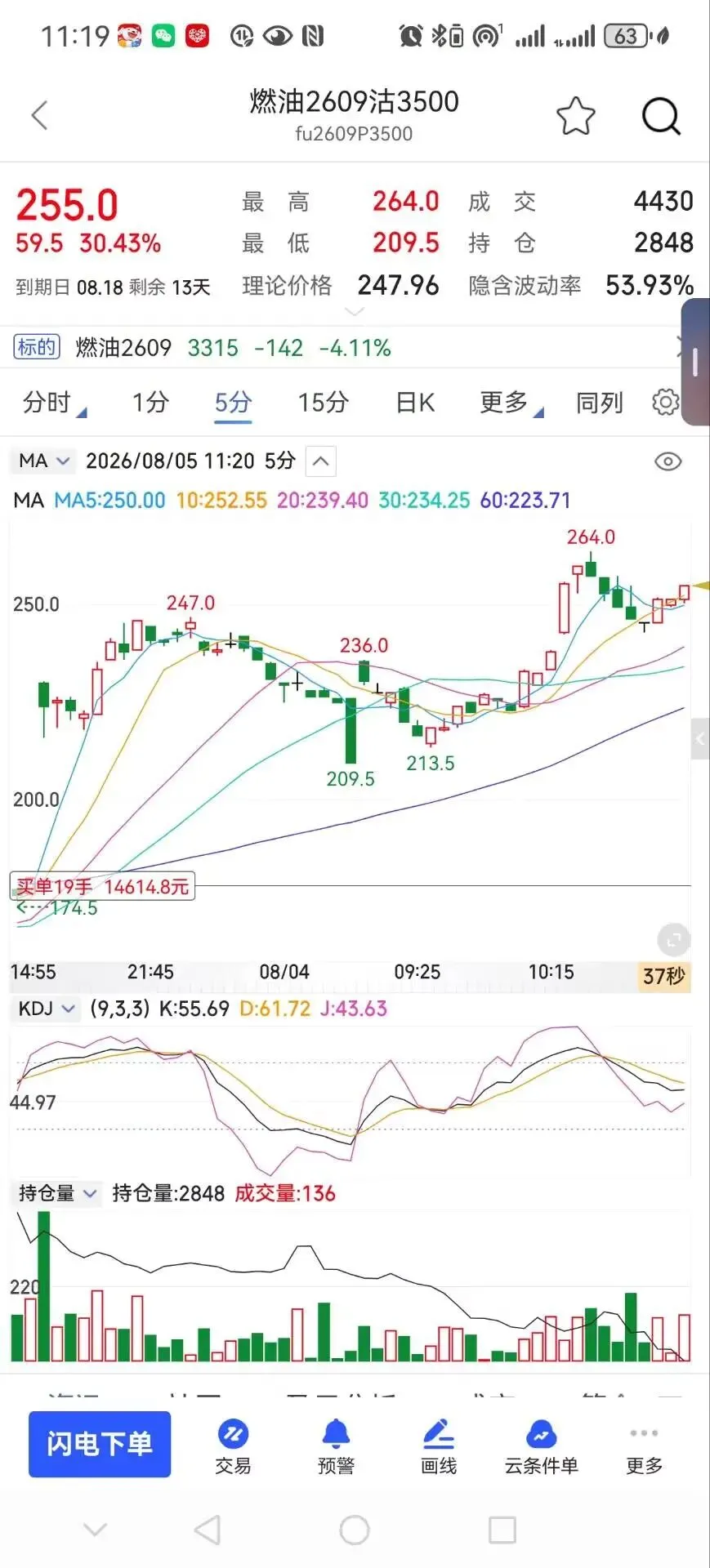Open the 交易 section
Screen dimensions: 710x1568
[233, 1448]
